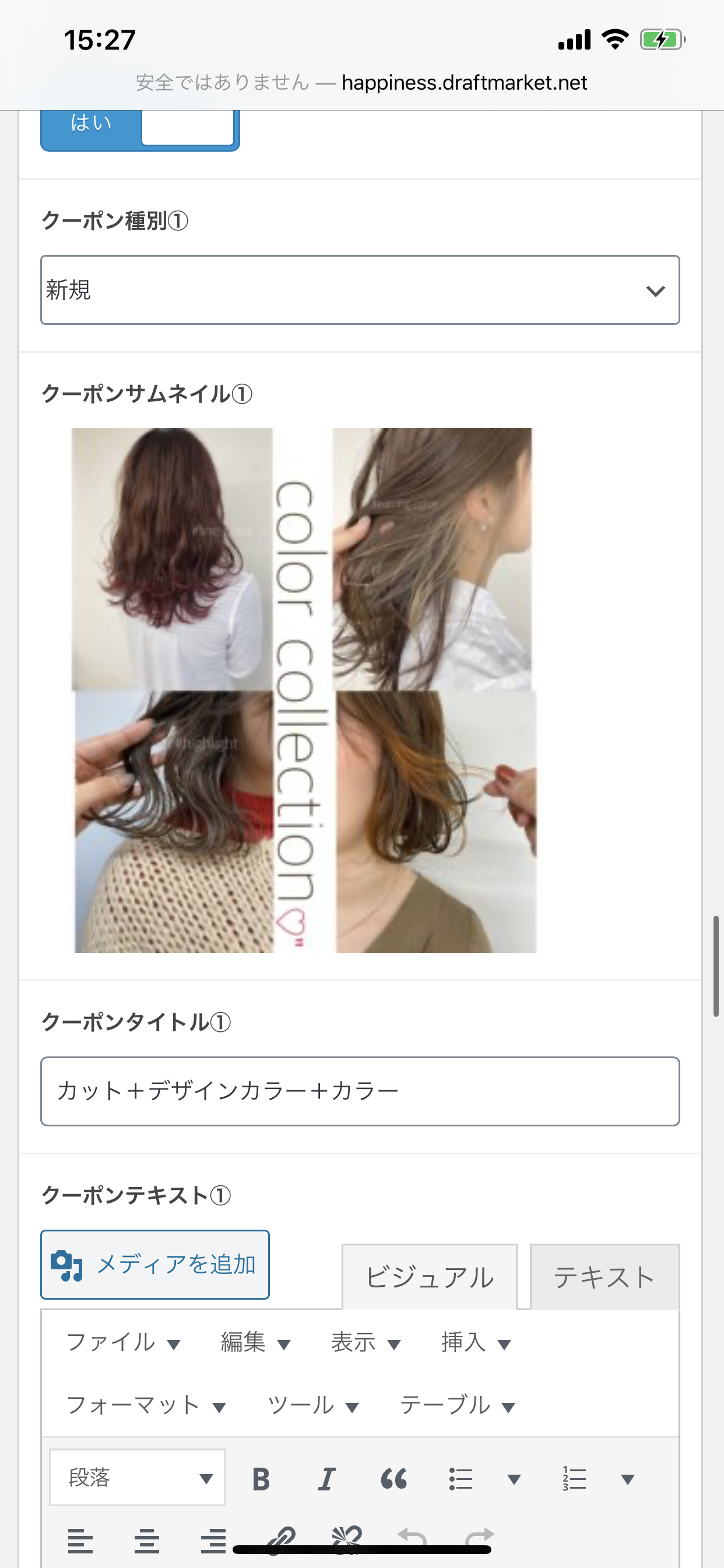Switch to the テキスト editor tab

tap(604, 1276)
